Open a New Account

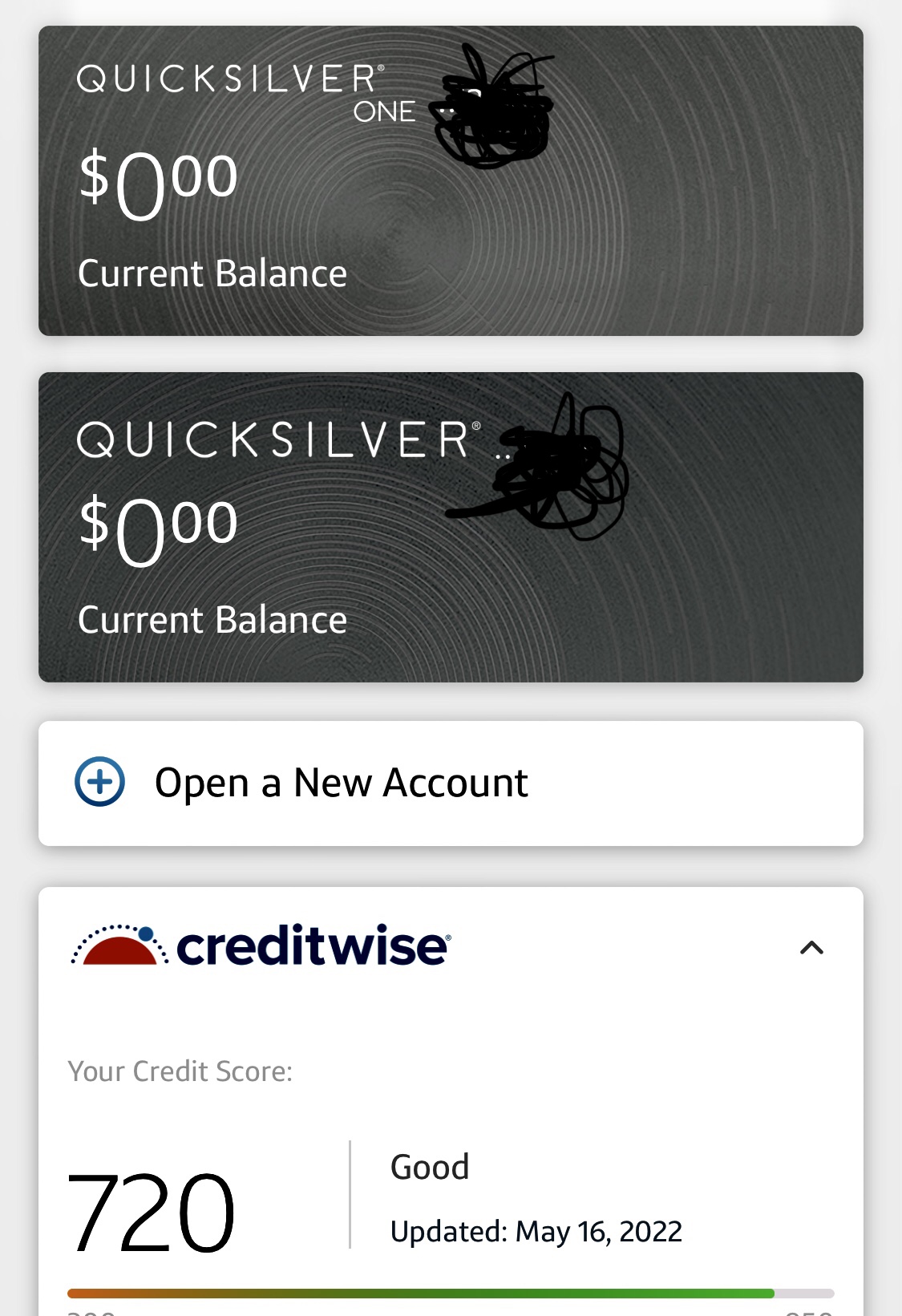pyautogui.click(x=342, y=782)
